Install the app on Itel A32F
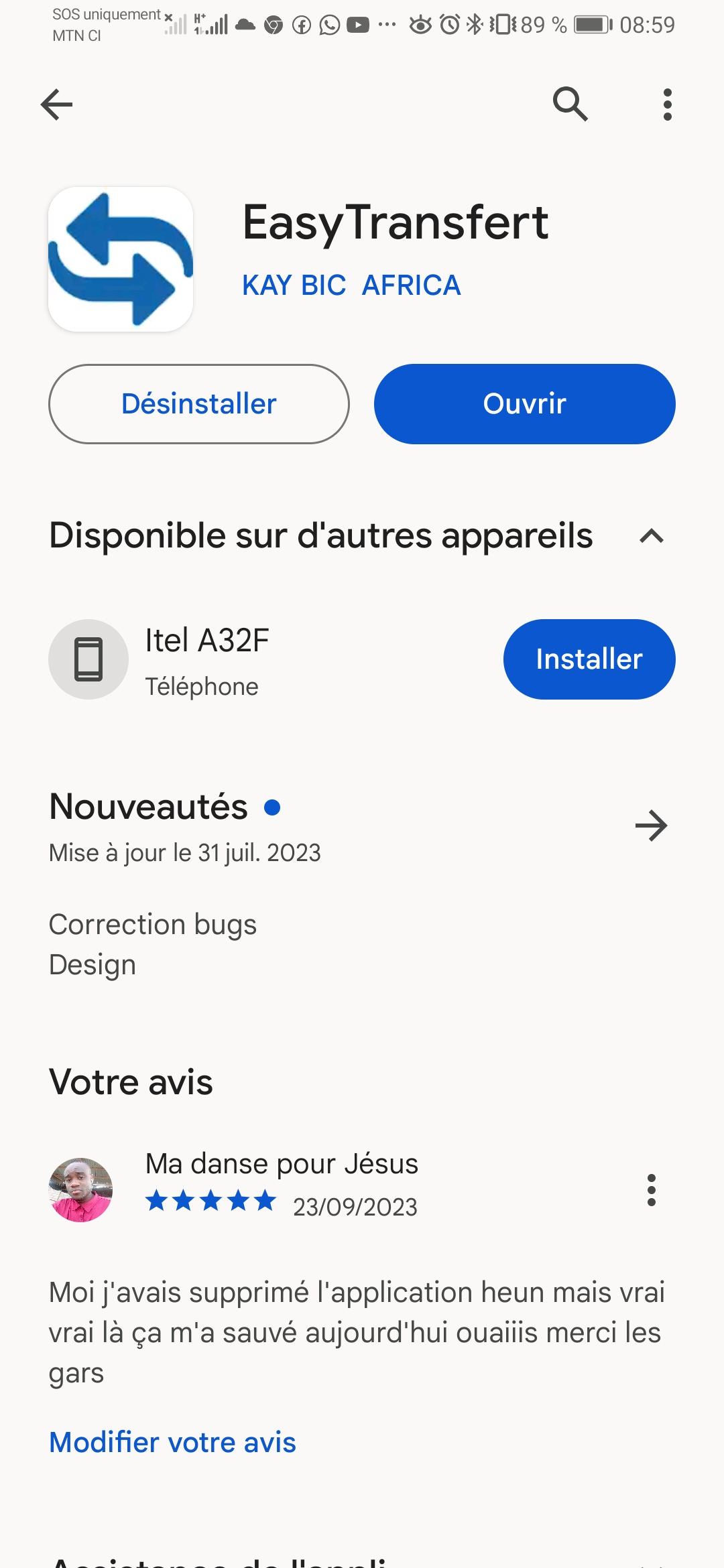Image resolution: width=724 pixels, height=1568 pixels. click(x=589, y=659)
